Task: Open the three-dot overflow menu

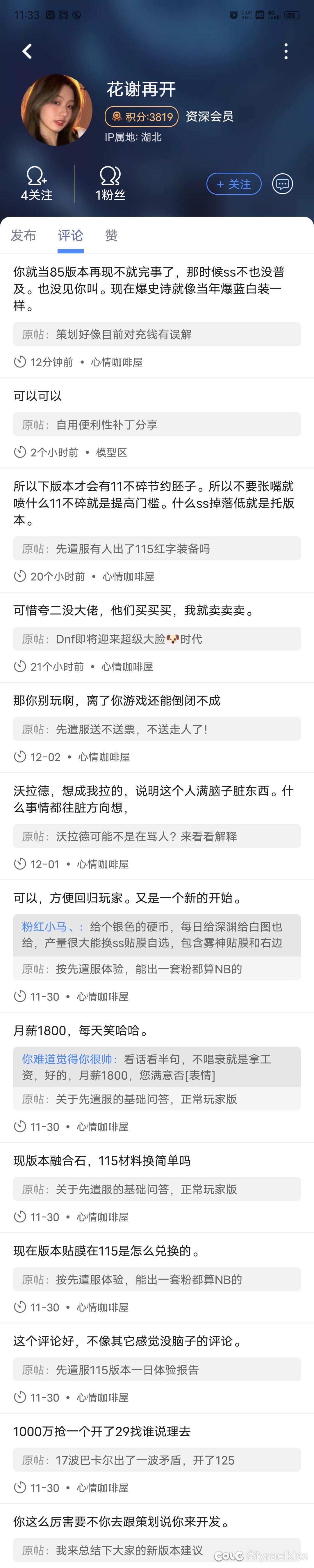Action: click(x=286, y=51)
